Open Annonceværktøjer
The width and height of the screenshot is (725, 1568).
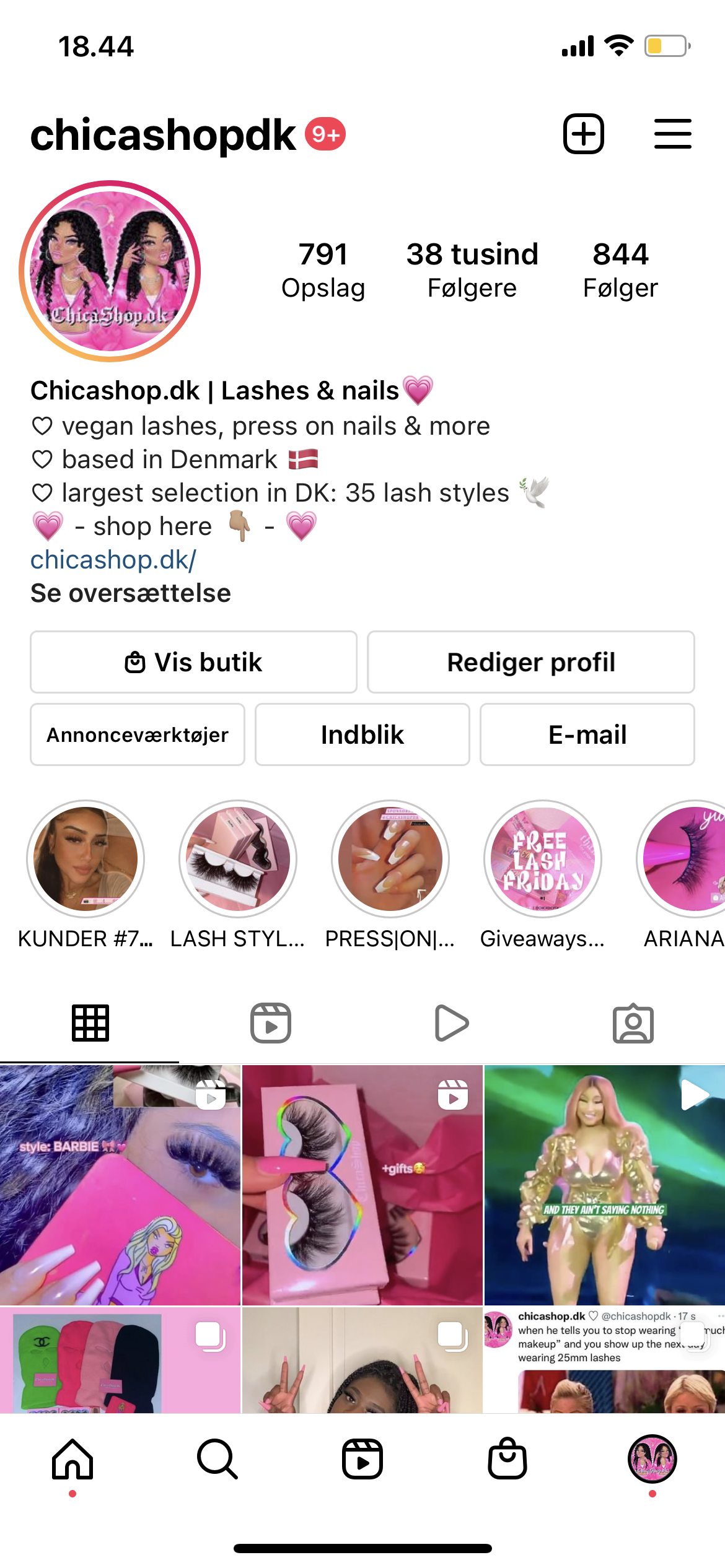[138, 734]
